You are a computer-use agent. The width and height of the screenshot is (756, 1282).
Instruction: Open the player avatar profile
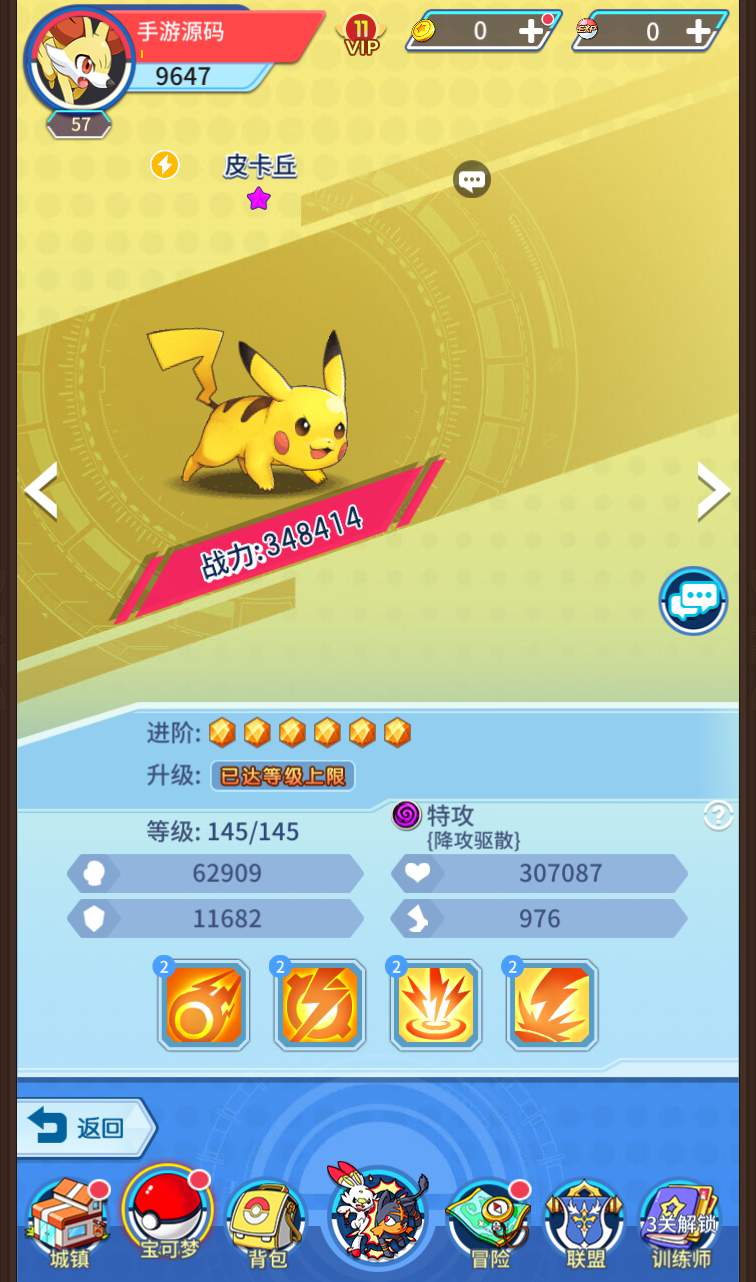tap(78, 62)
